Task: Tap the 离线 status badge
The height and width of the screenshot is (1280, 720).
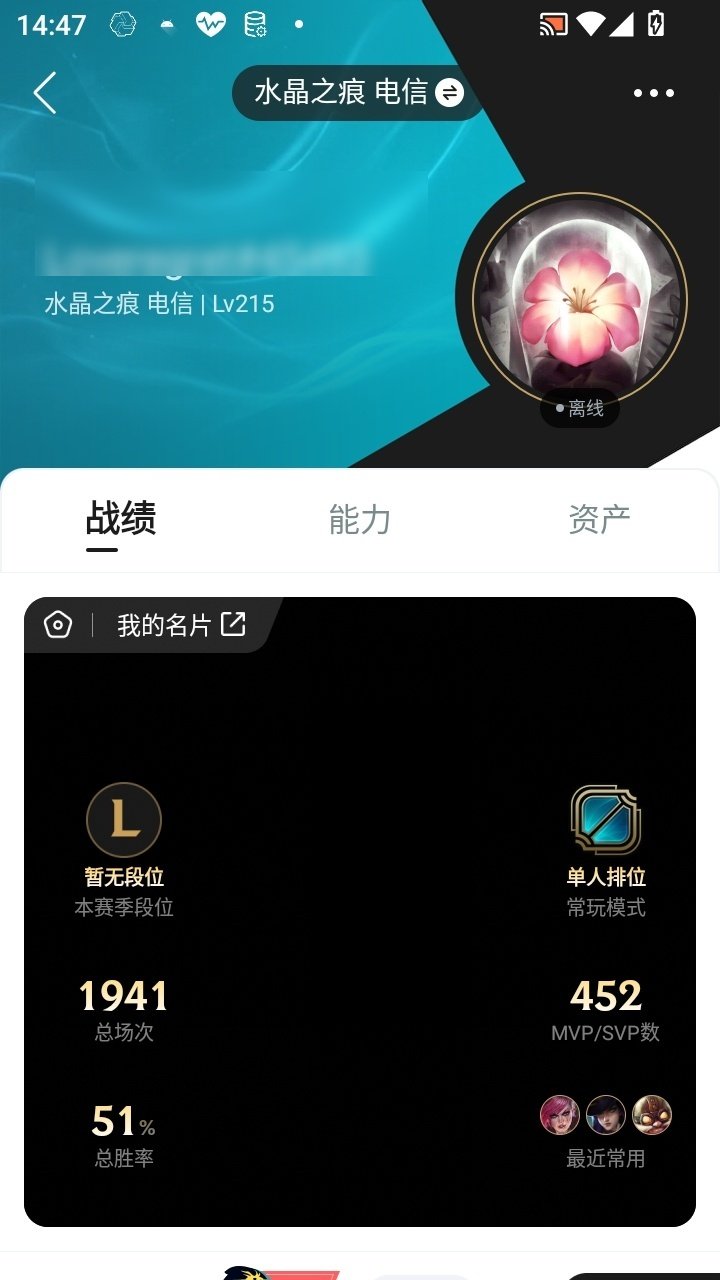Action: tap(579, 408)
